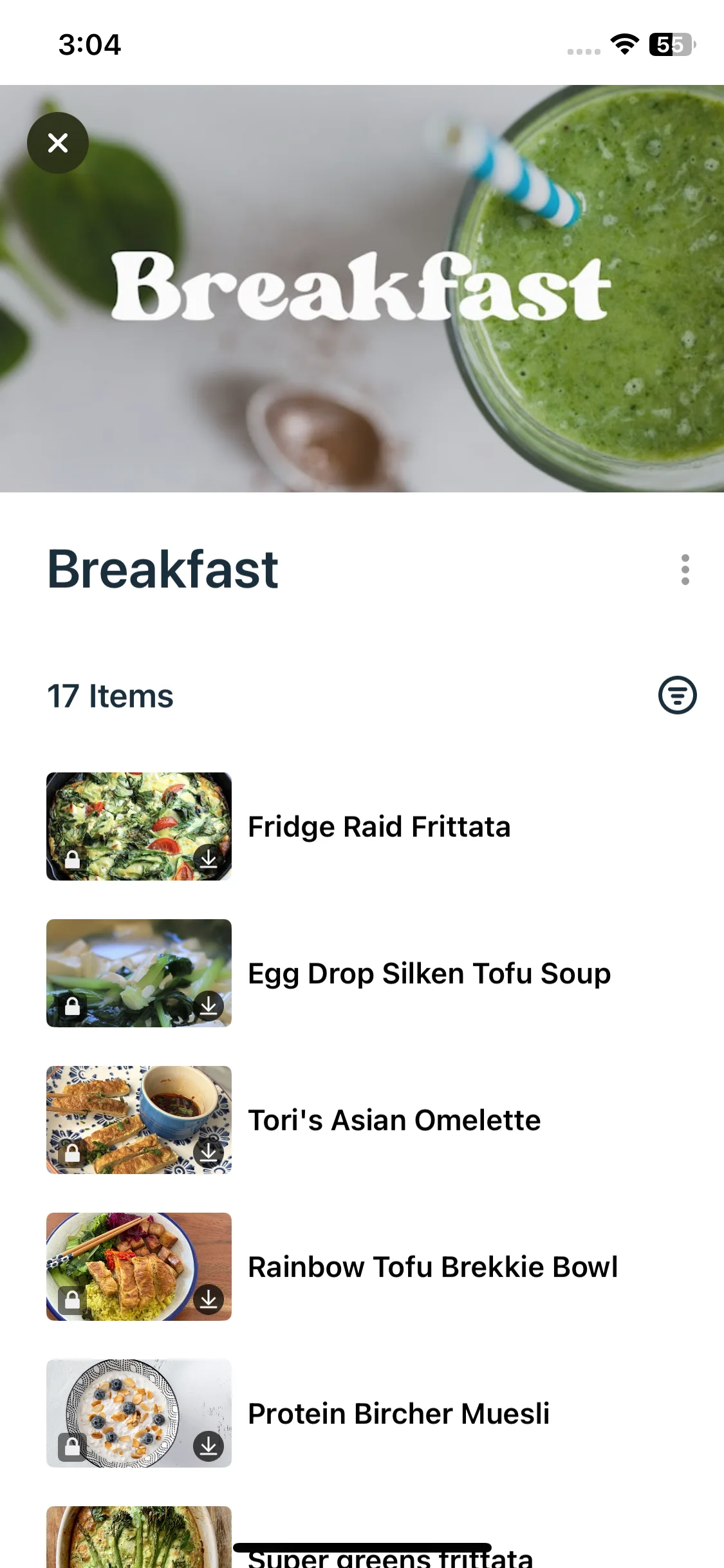View Tori's Asian Omelette recipe
Viewport: 724px width, 1568px height.
(394, 1120)
